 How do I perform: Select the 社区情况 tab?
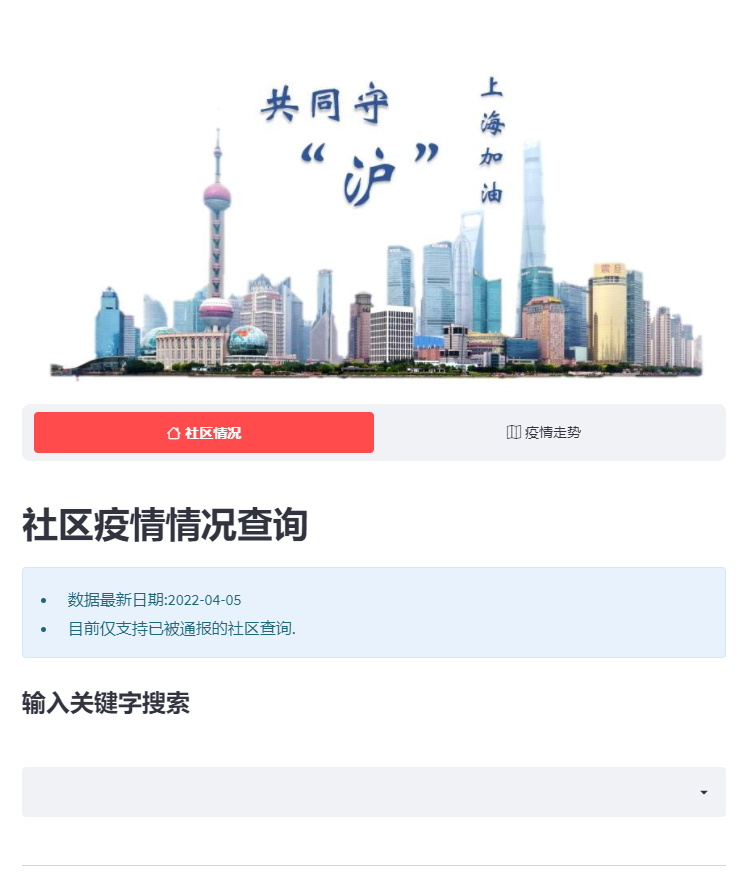[204, 433]
